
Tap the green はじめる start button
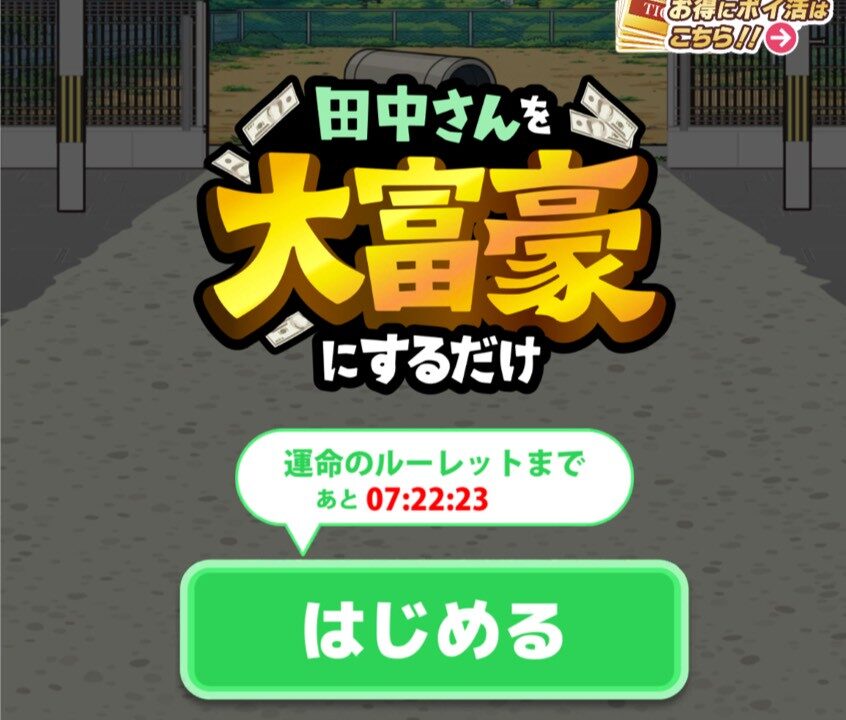(x=434, y=630)
